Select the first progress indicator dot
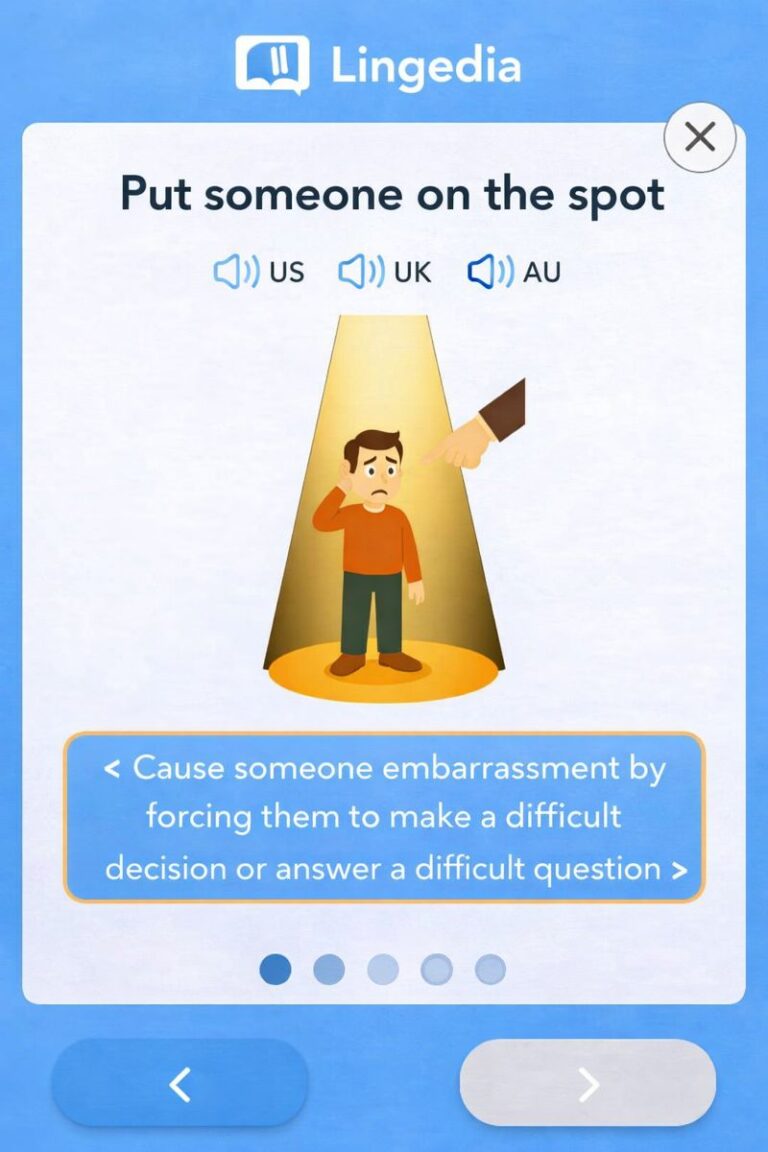Image resolution: width=768 pixels, height=1152 pixels. coord(274,968)
